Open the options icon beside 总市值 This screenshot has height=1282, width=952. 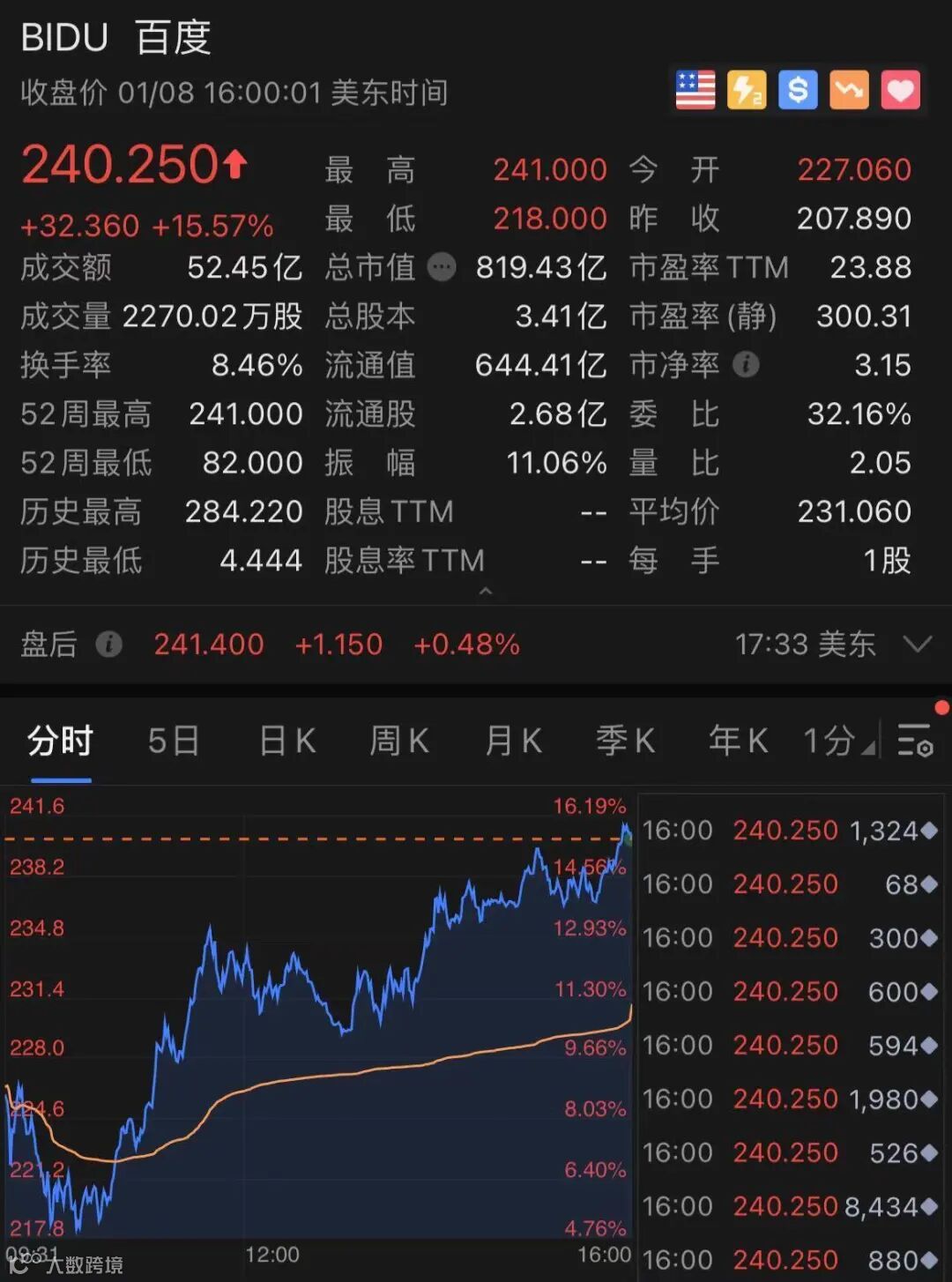pyautogui.click(x=442, y=266)
